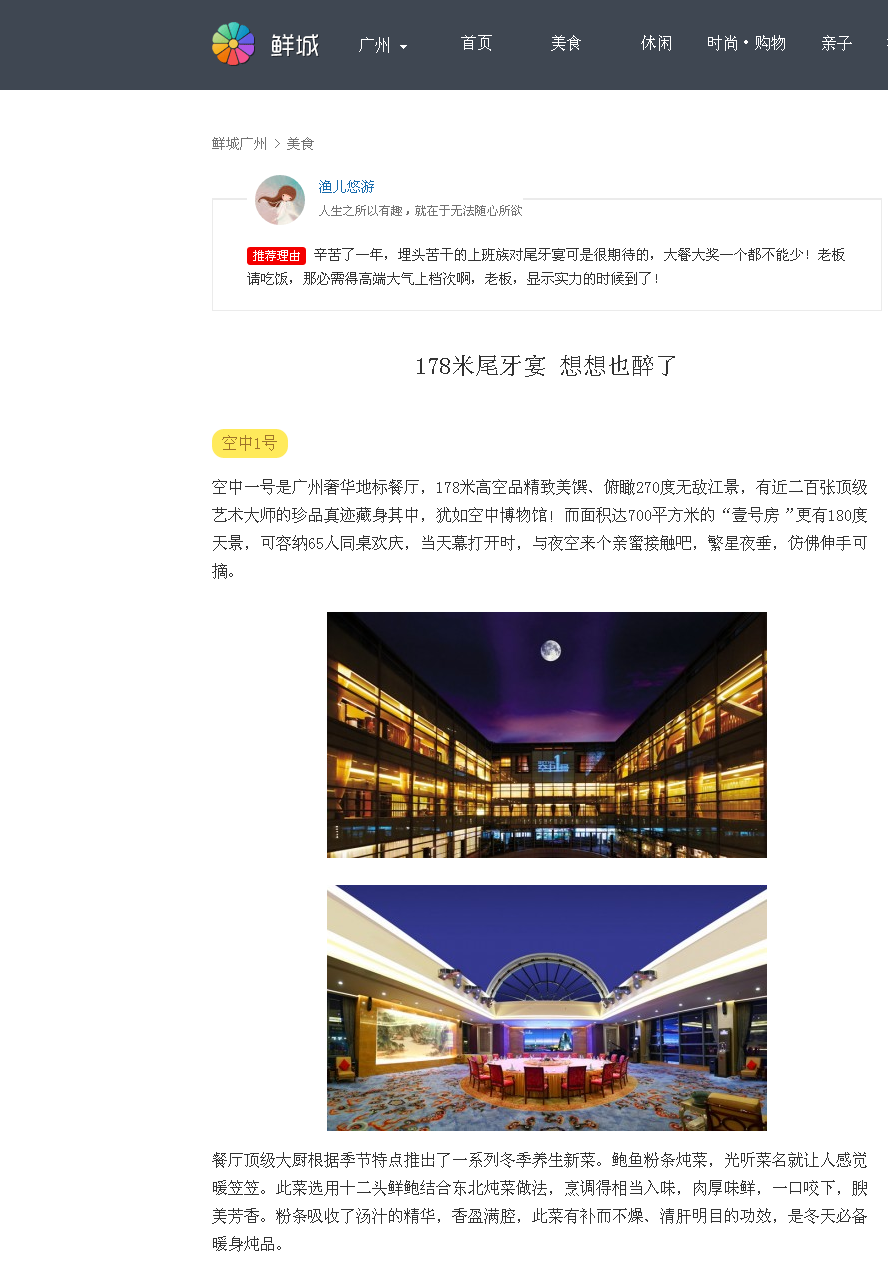Tap the 美食 breadcrumb link
The height and width of the screenshot is (1264, 888).
(300, 144)
